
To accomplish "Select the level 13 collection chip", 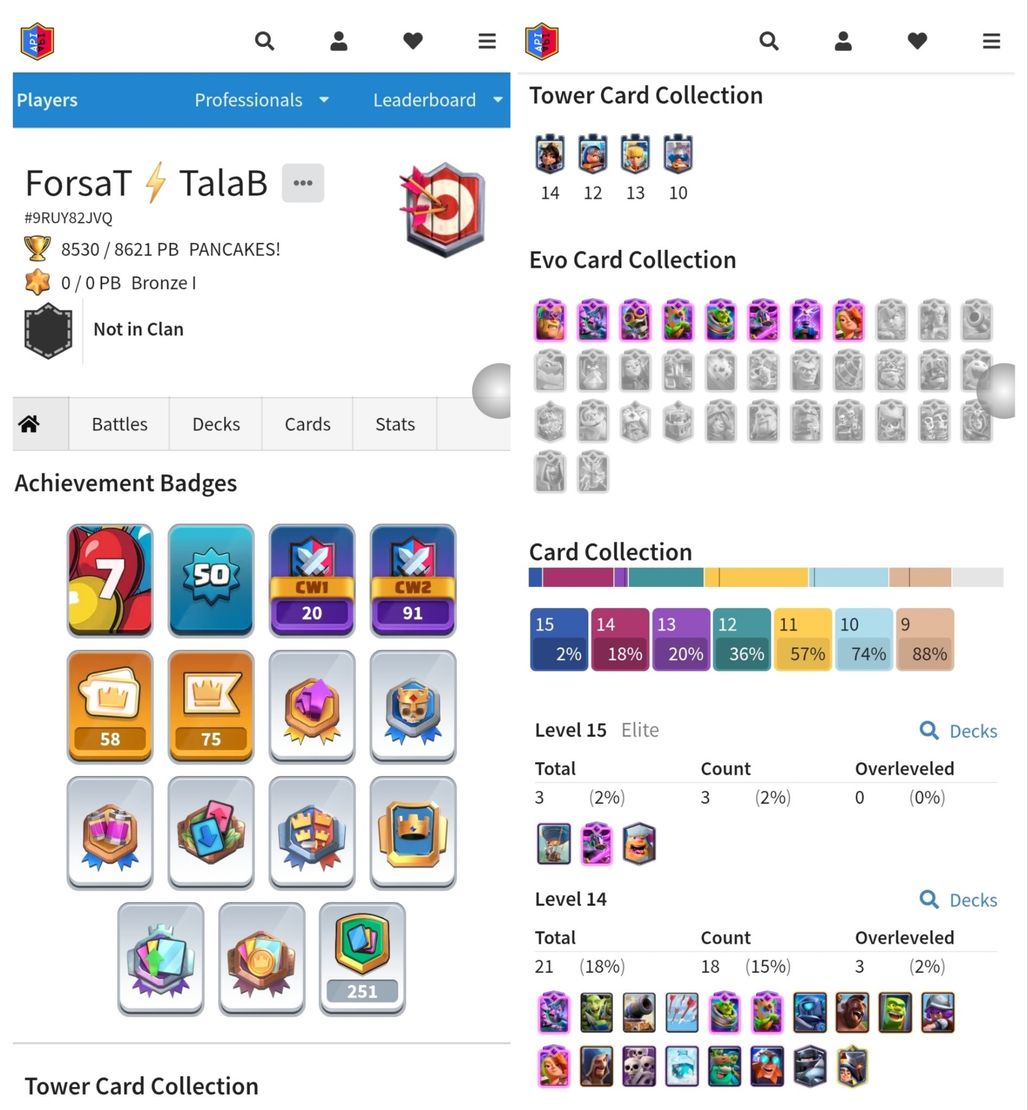I will [x=680, y=639].
